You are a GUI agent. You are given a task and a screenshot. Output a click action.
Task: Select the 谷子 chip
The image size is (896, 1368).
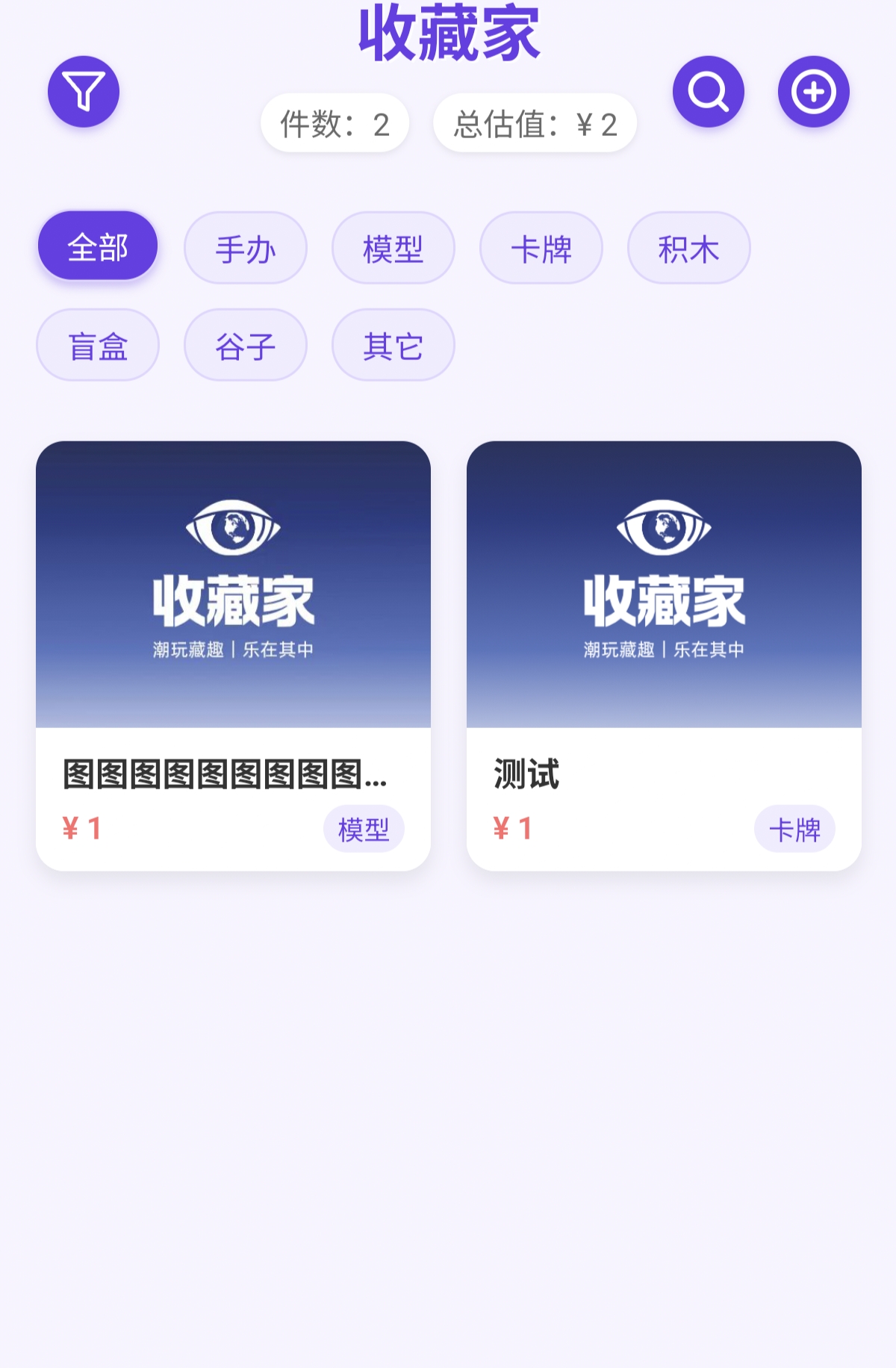tap(246, 345)
